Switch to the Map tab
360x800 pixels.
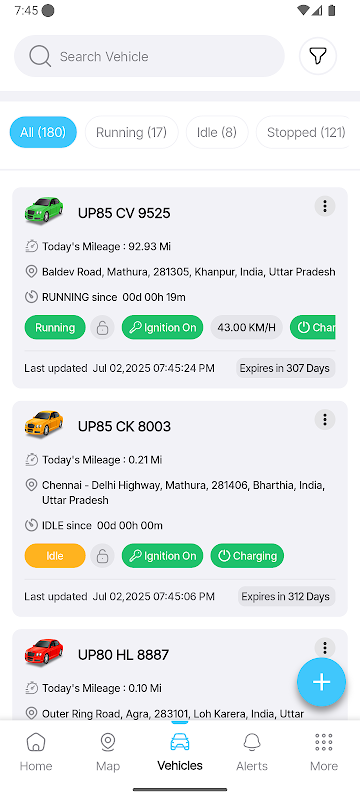tap(108, 752)
